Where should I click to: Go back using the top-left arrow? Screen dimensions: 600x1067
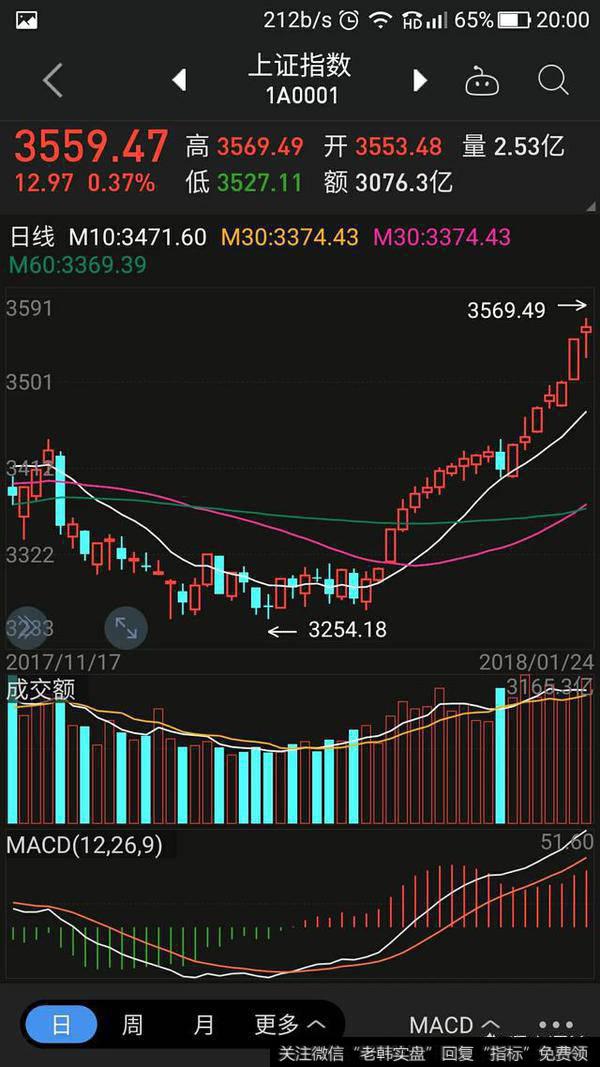[53, 80]
